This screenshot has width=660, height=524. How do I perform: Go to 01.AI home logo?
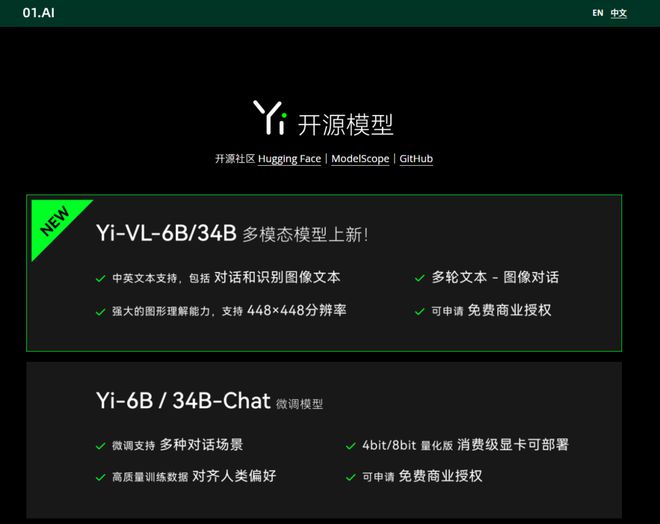(x=39, y=12)
